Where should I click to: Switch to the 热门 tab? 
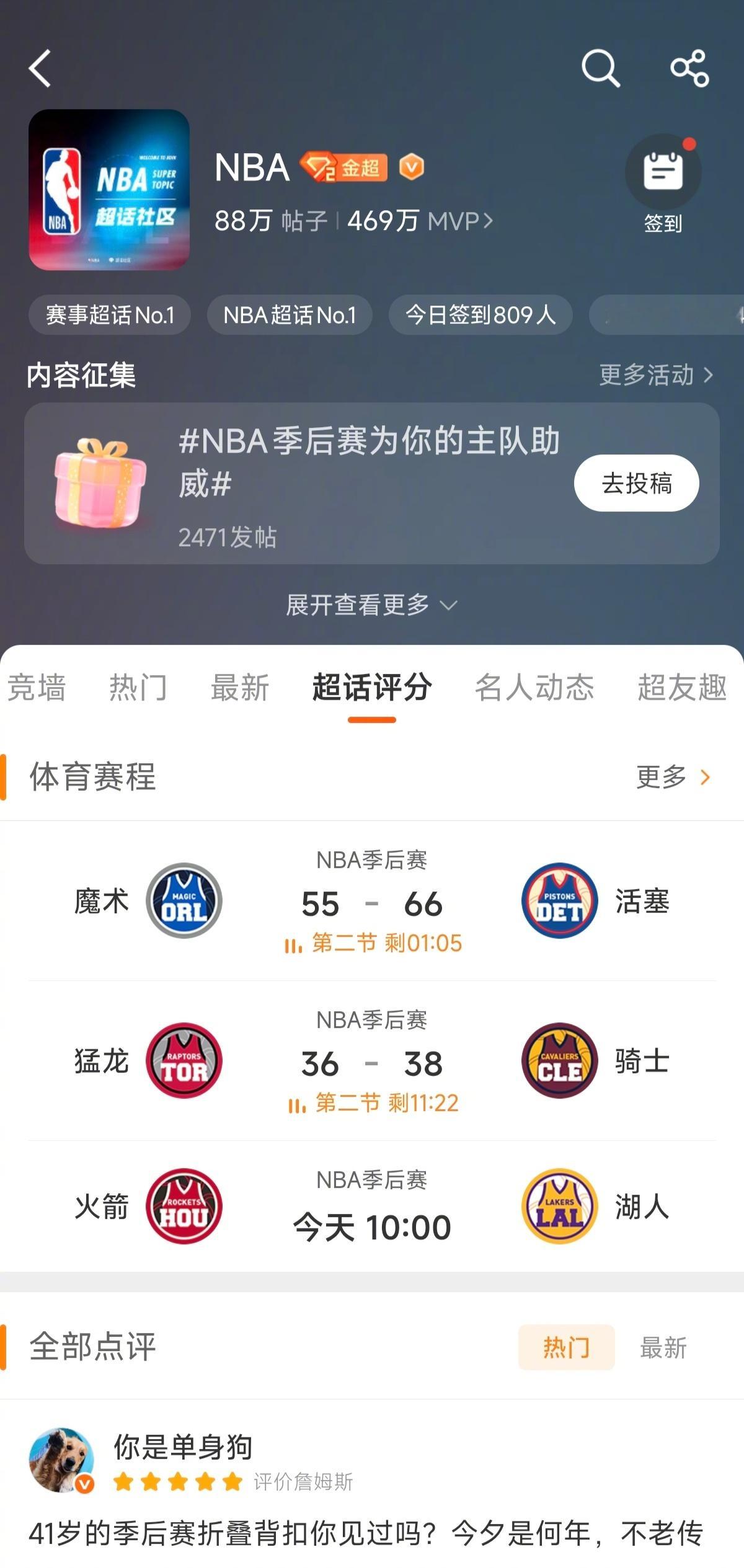[x=138, y=688]
